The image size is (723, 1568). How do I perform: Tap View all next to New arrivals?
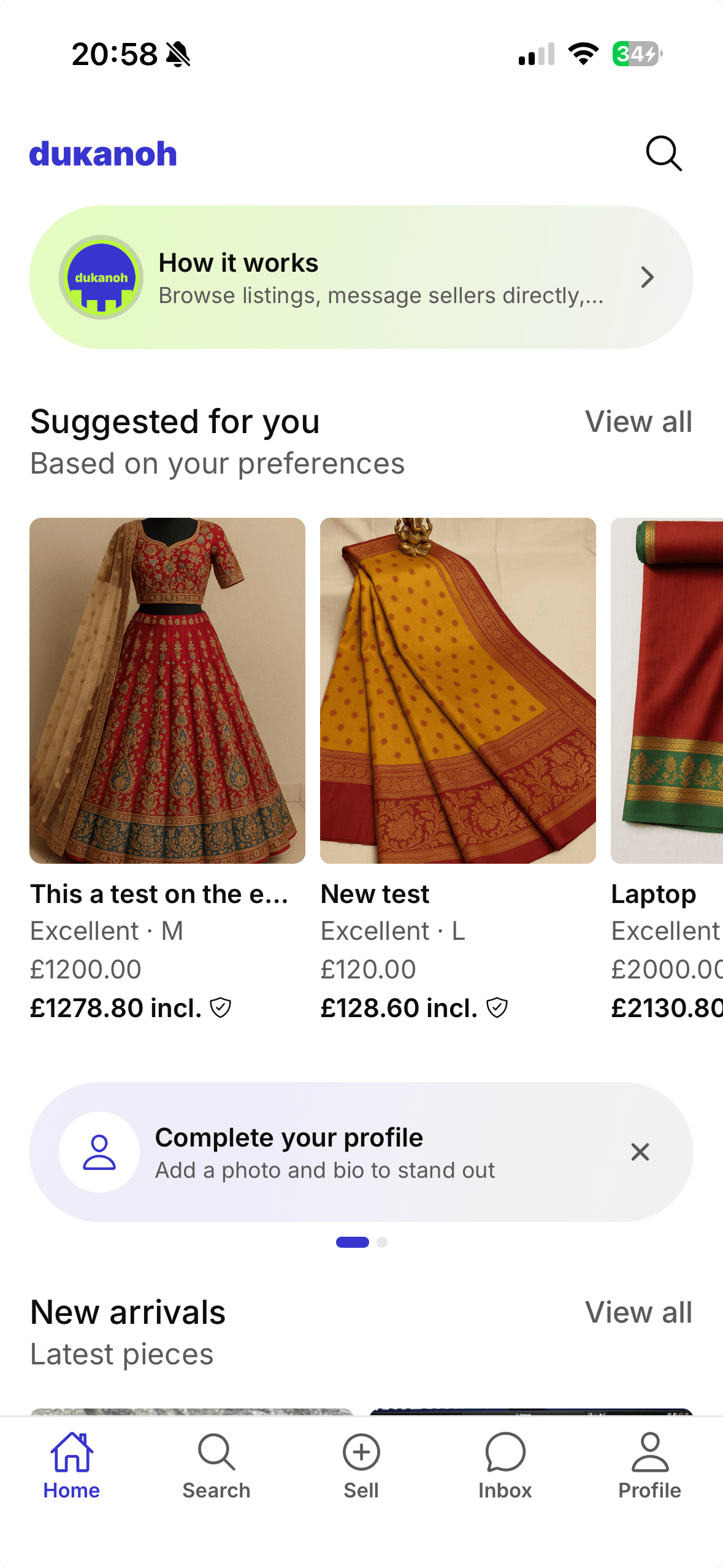tap(639, 1312)
